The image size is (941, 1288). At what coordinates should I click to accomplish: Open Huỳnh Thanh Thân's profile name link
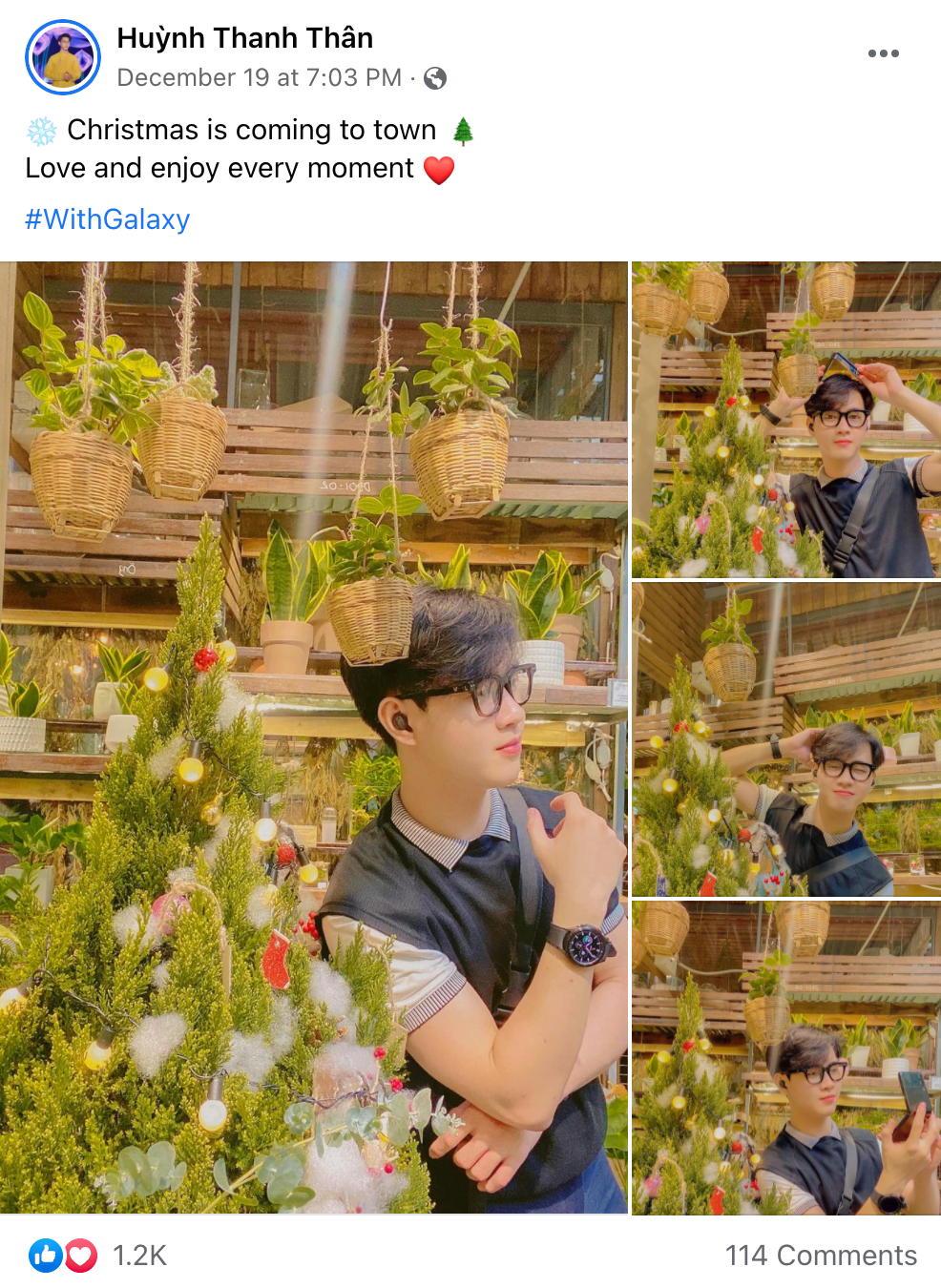coord(244,38)
